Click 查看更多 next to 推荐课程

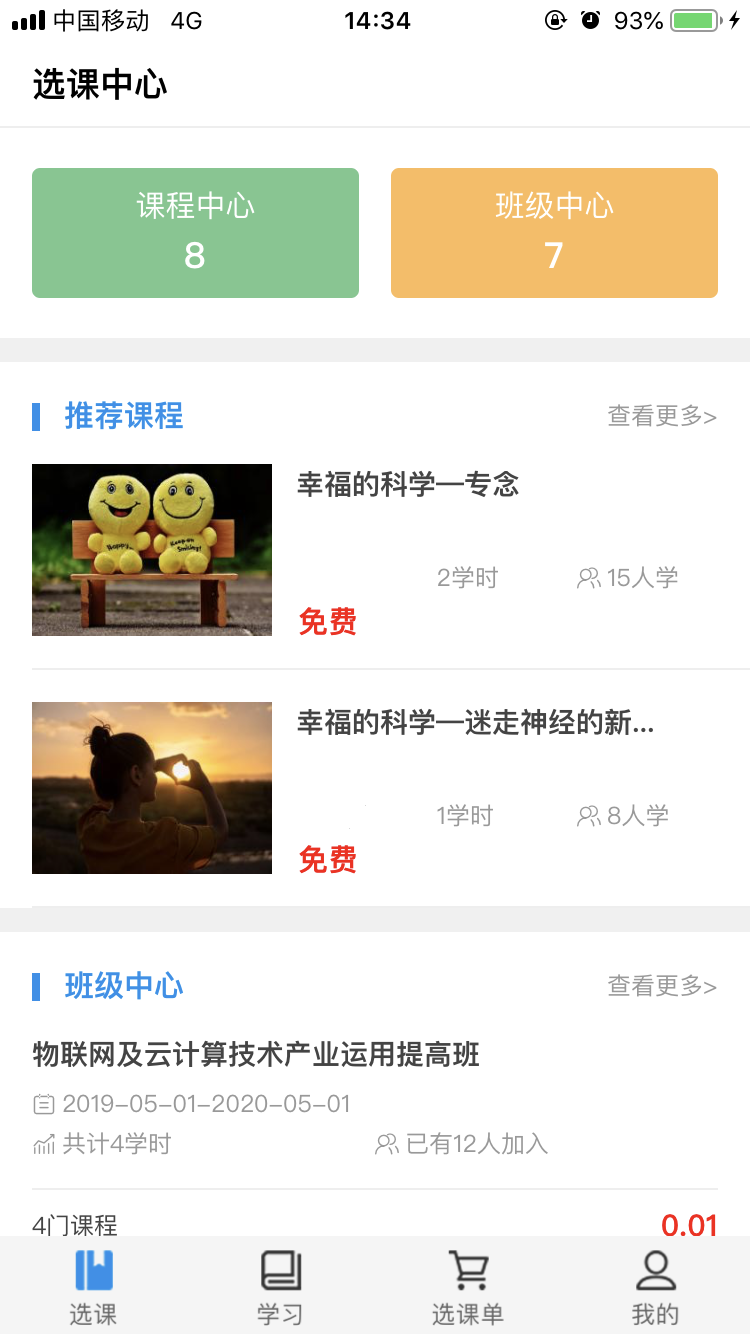pos(662,416)
